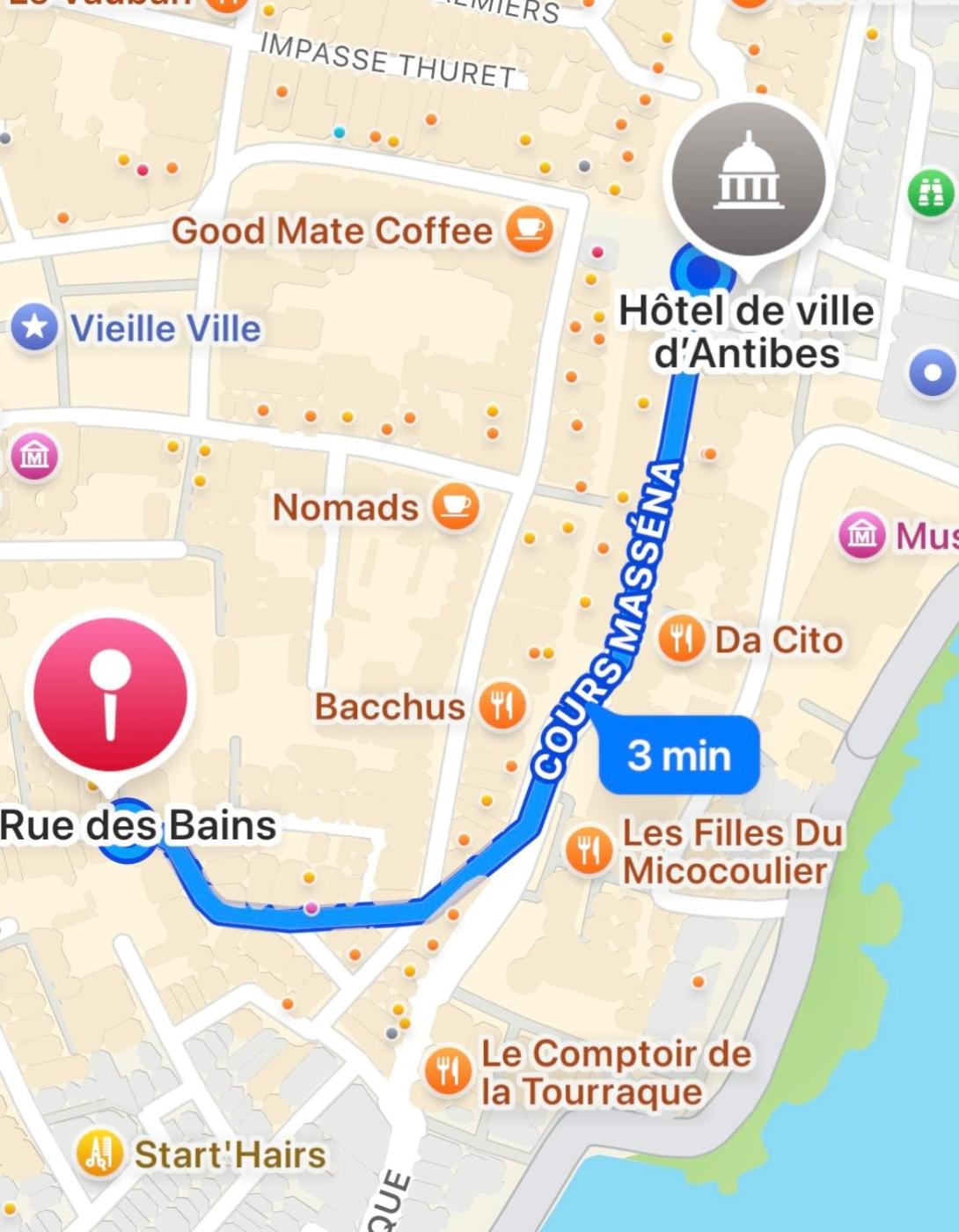
Task: Open the green binoculars viewpoint marker
Action: coord(930,192)
